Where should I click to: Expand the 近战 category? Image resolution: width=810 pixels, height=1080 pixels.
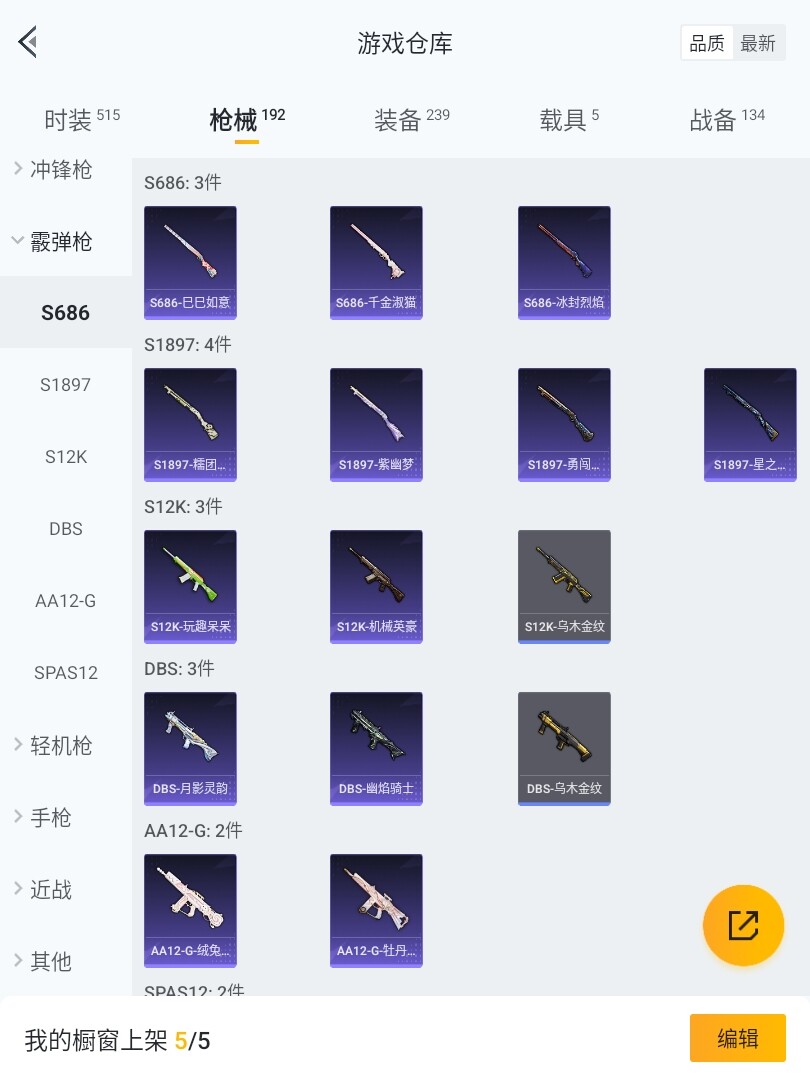(x=50, y=890)
